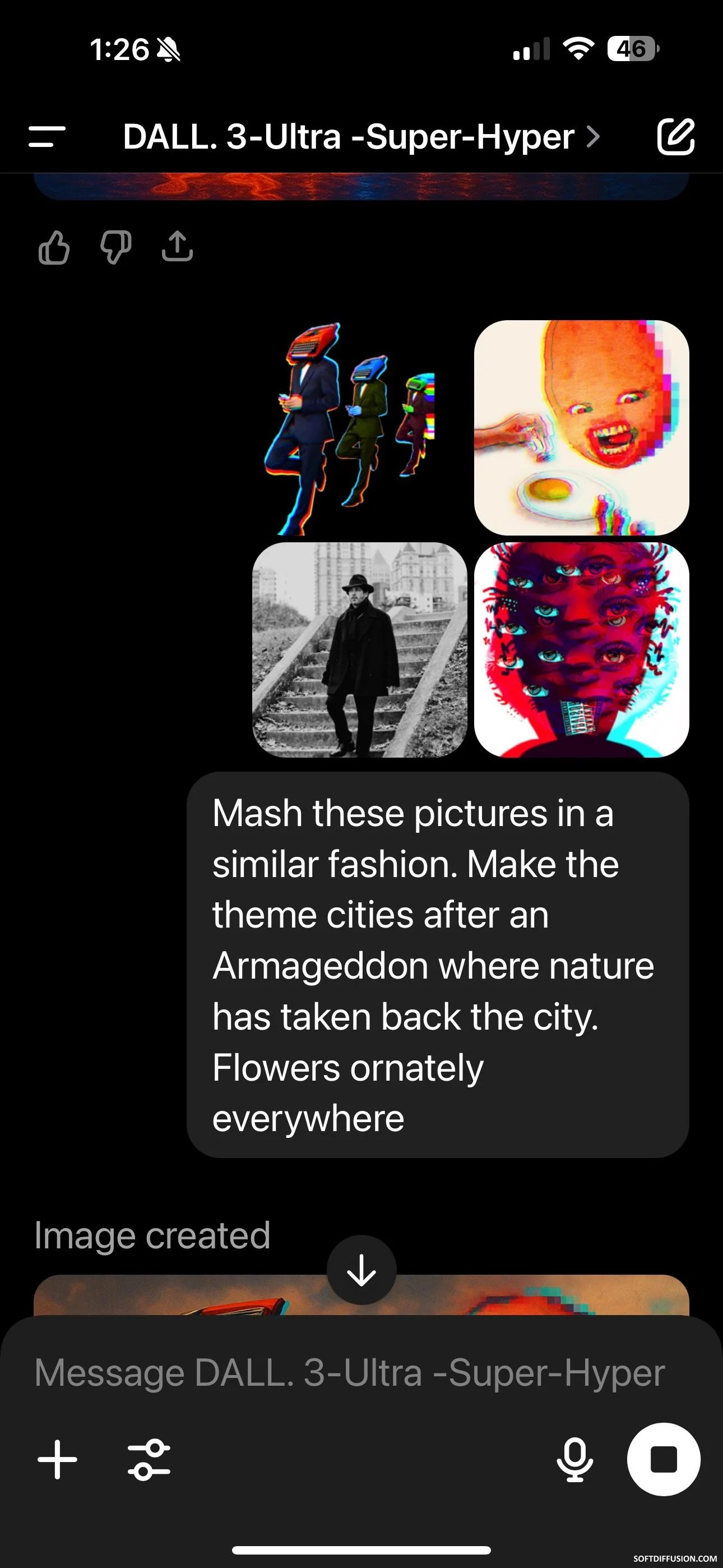Start voice dictation with the microphone
The height and width of the screenshot is (1568, 723).
point(574,1459)
